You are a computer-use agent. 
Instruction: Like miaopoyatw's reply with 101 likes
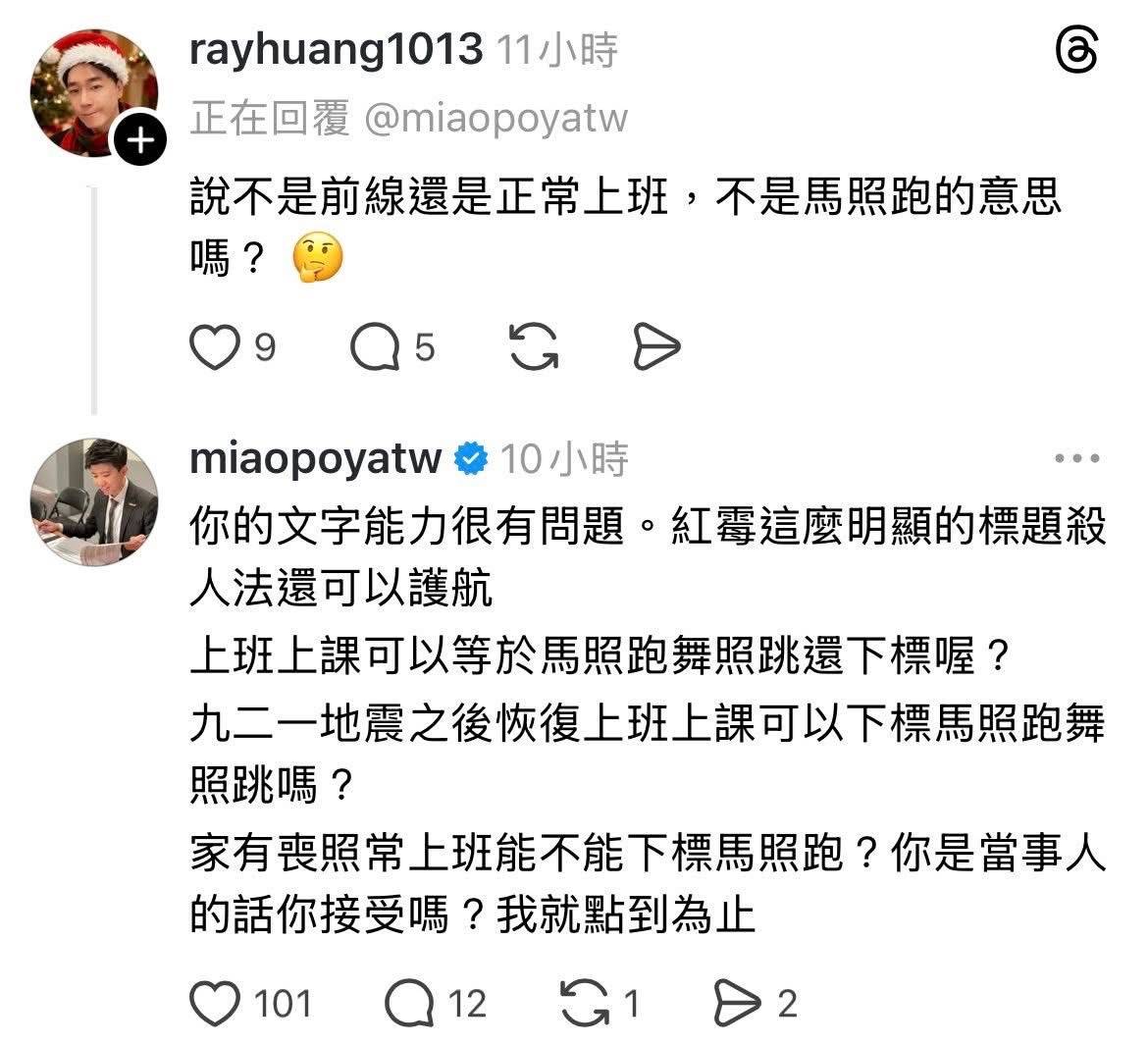coord(215,1004)
